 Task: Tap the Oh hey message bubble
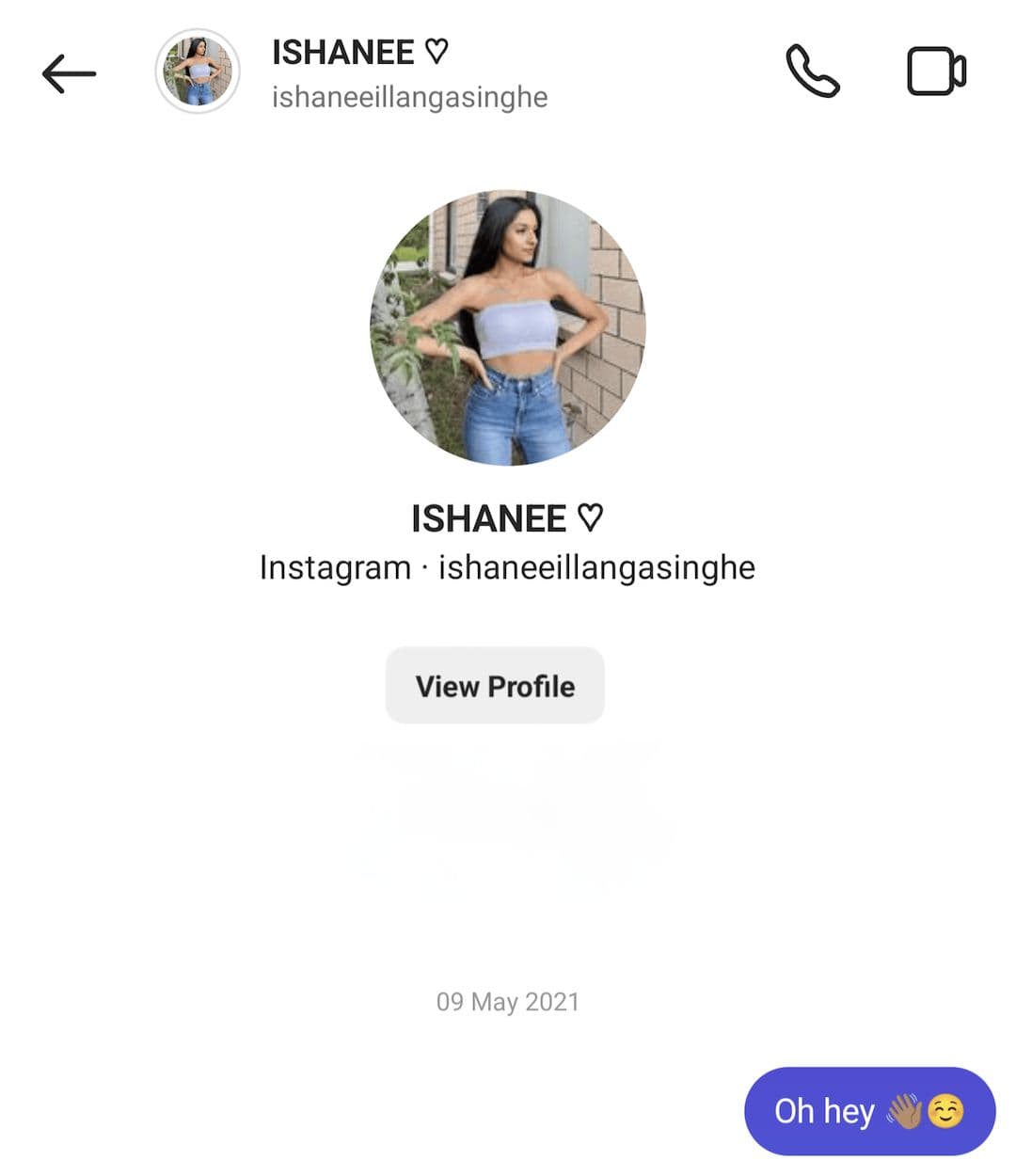[x=869, y=1111]
